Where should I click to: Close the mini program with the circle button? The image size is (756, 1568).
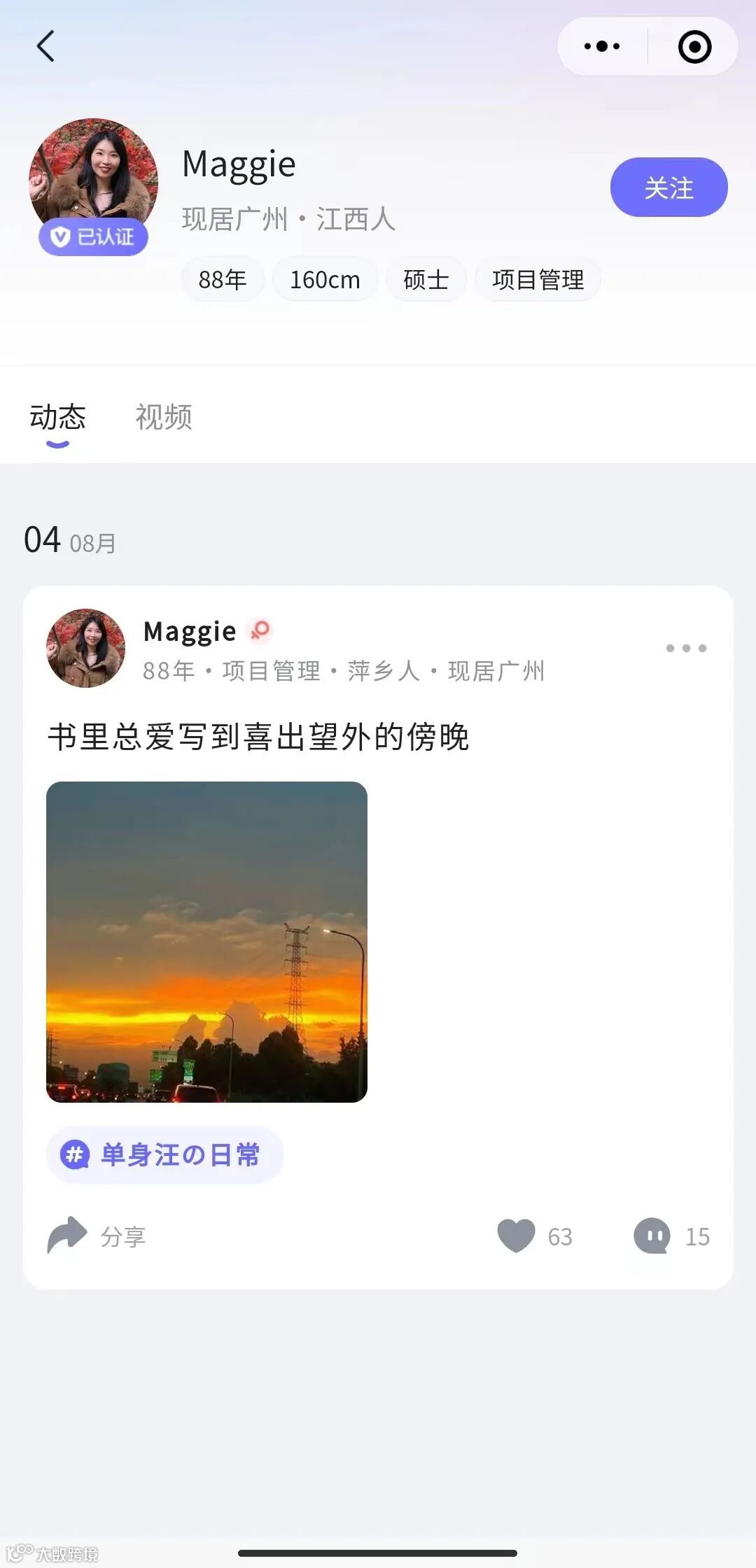[694, 47]
